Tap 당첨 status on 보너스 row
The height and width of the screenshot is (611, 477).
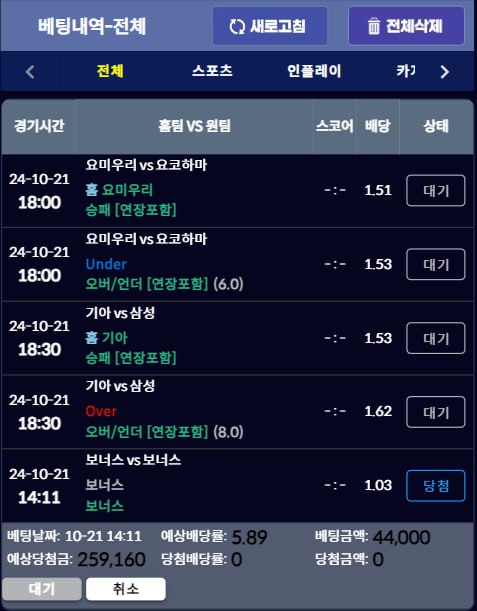pos(436,486)
